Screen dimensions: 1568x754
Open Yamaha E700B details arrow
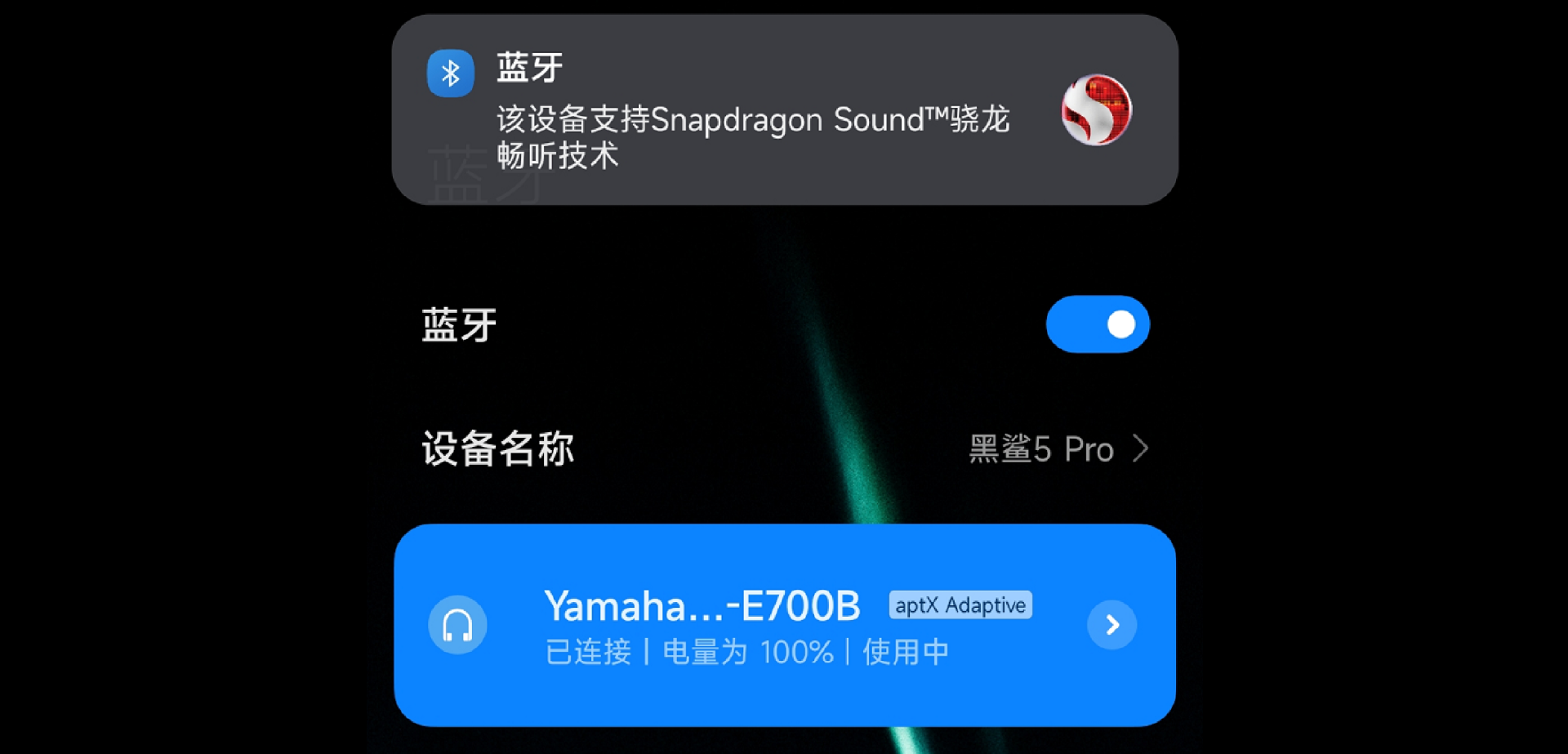[x=1111, y=625]
